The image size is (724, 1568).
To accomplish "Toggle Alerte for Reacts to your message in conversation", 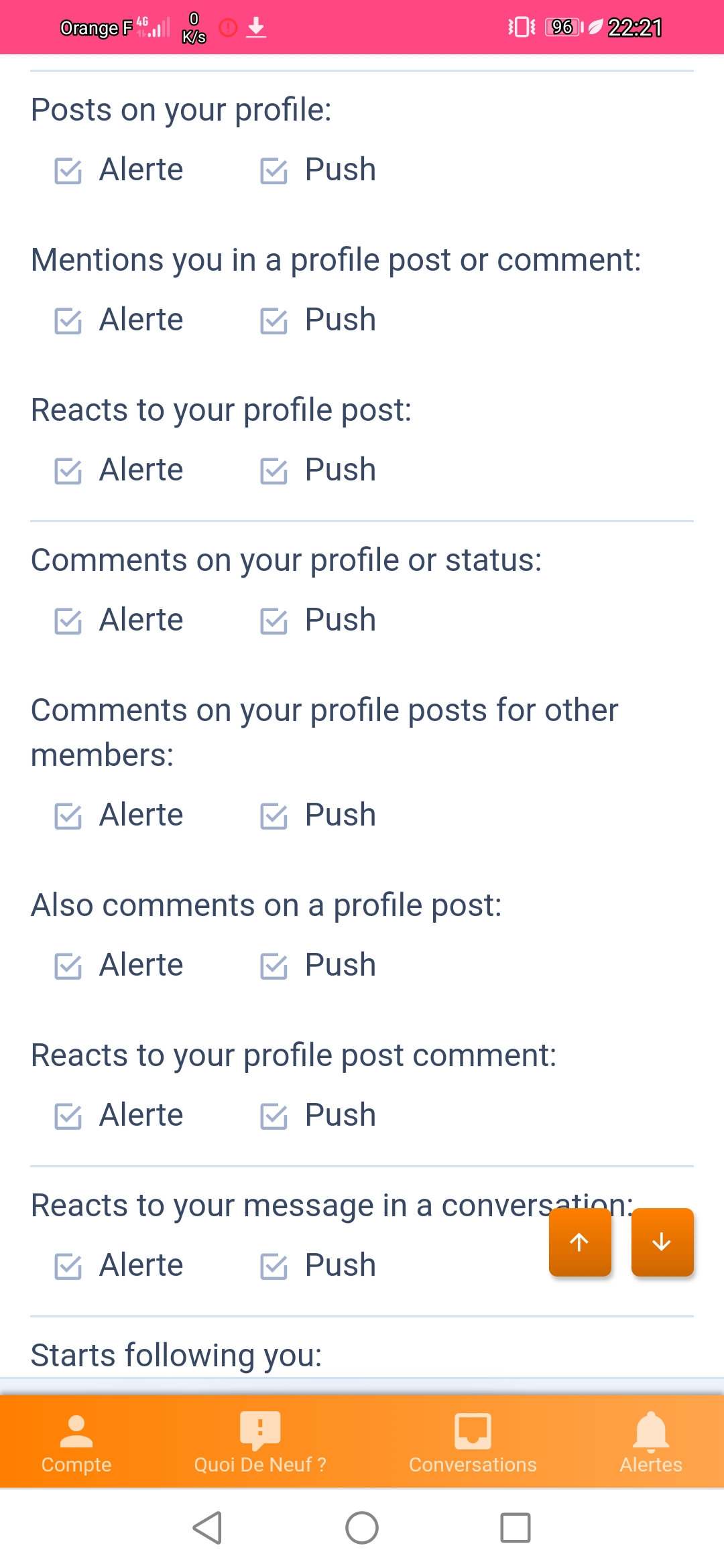I will pos(68,1266).
